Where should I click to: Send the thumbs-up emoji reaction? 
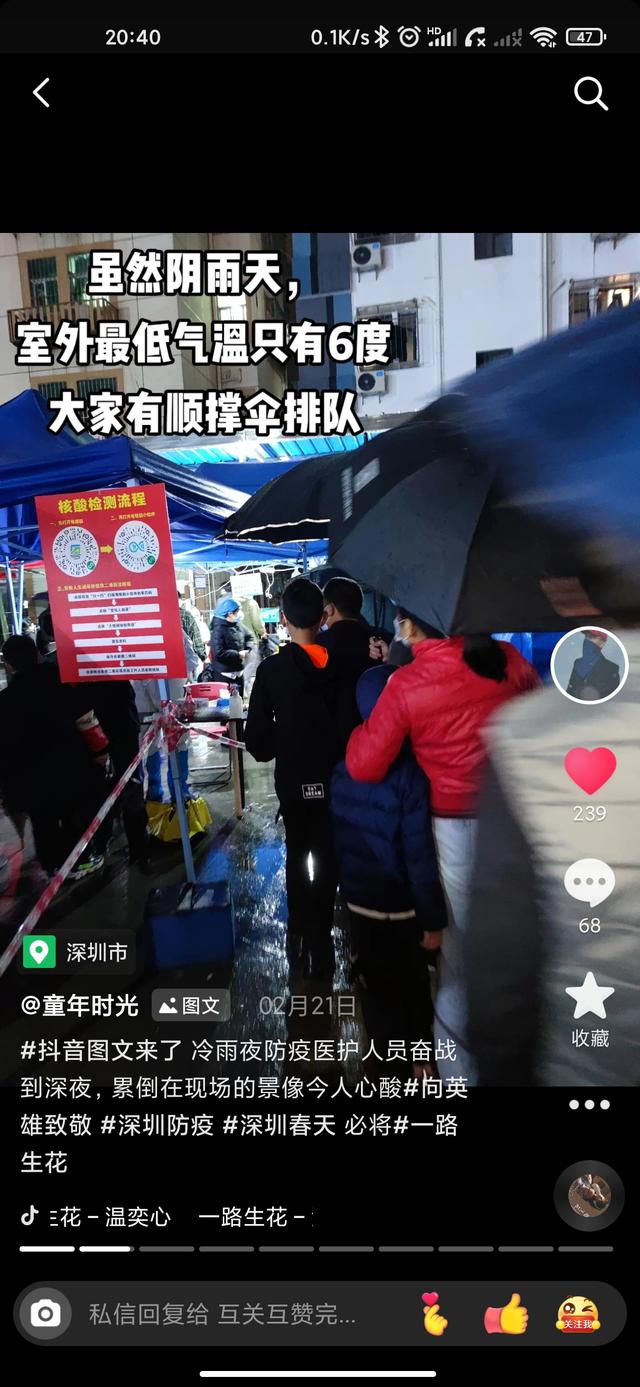(x=506, y=1313)
